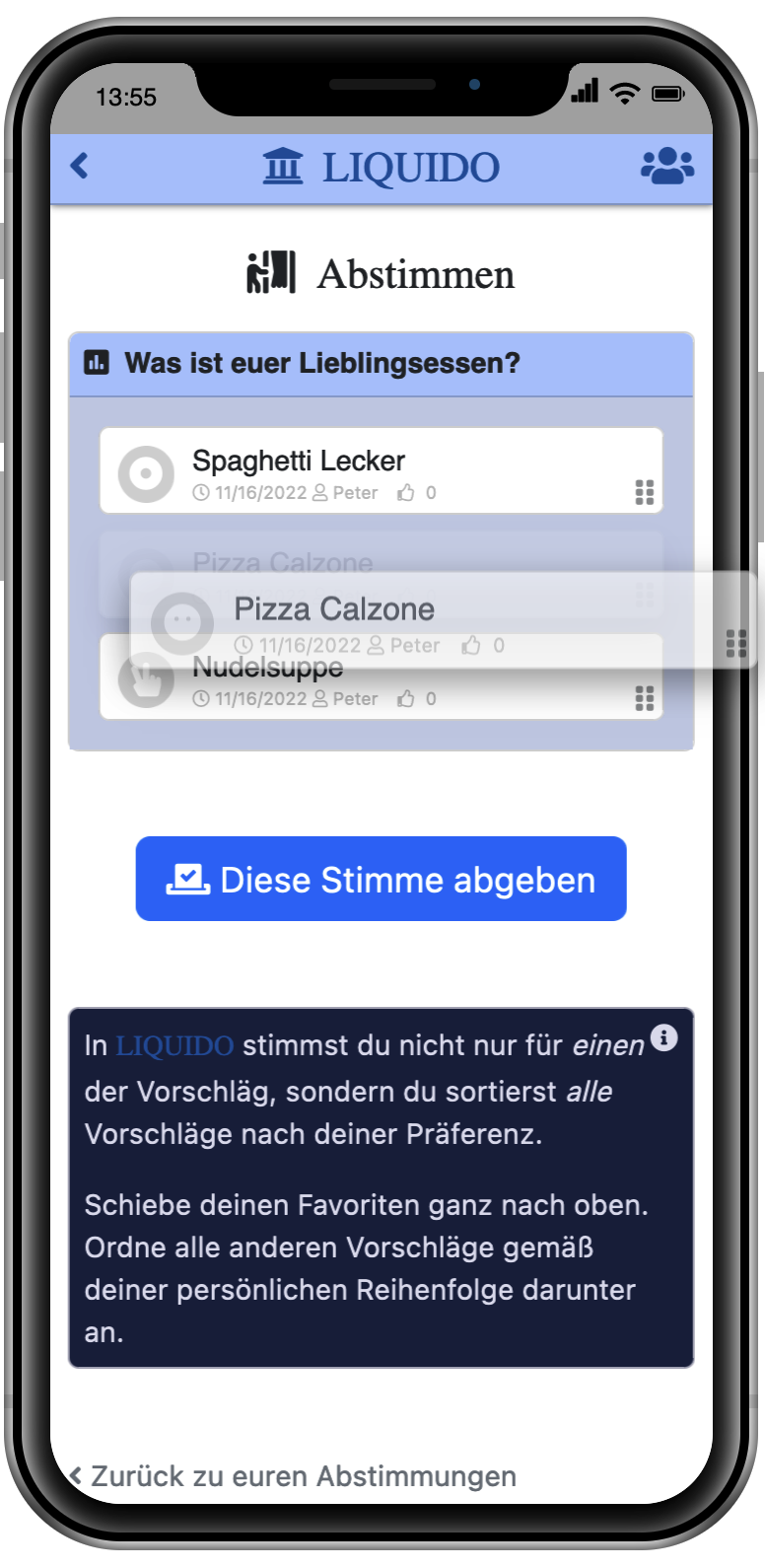Screen dimensions: 765x1568
Task: Open the team members icon
Action: [666, 167]
